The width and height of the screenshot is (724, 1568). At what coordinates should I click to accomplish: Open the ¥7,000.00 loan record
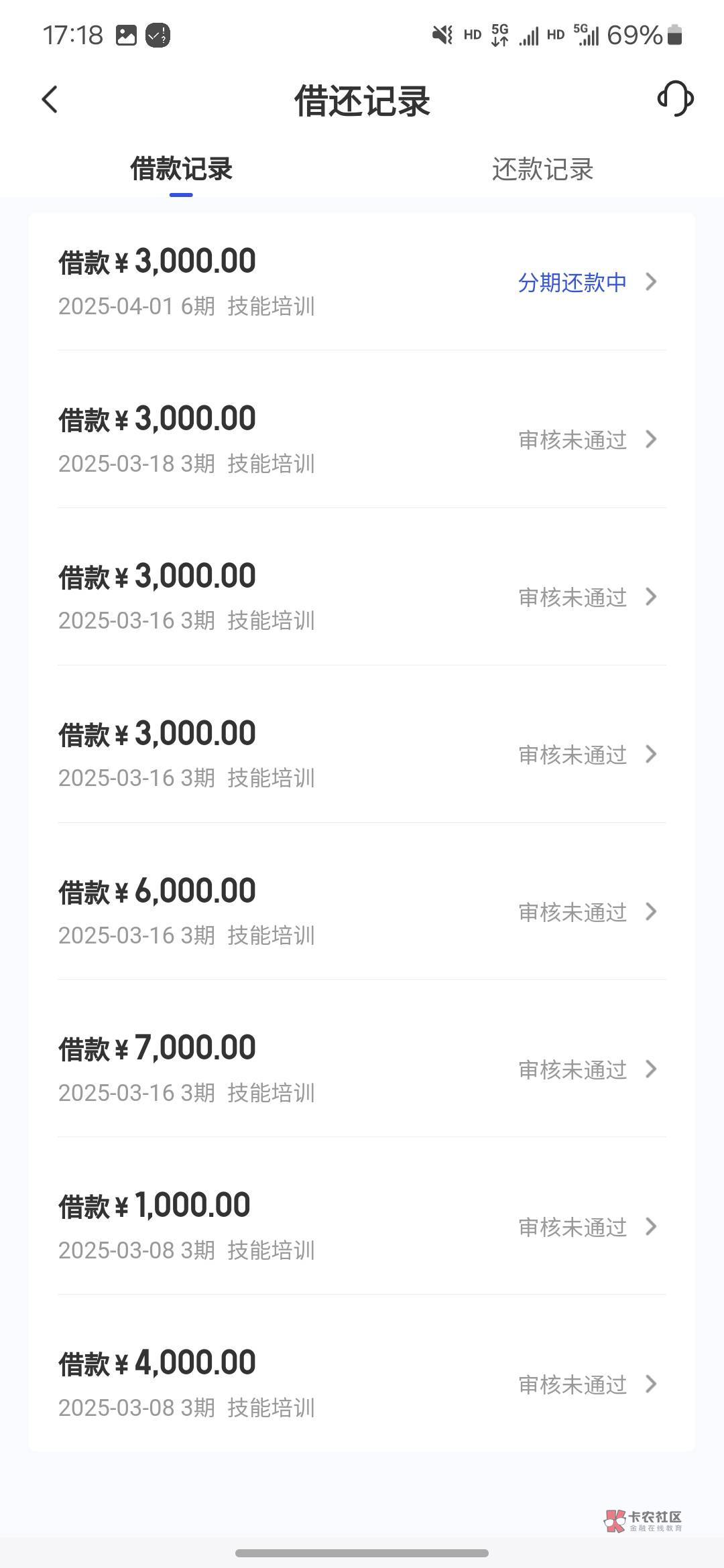click(x=362, y=1069)
